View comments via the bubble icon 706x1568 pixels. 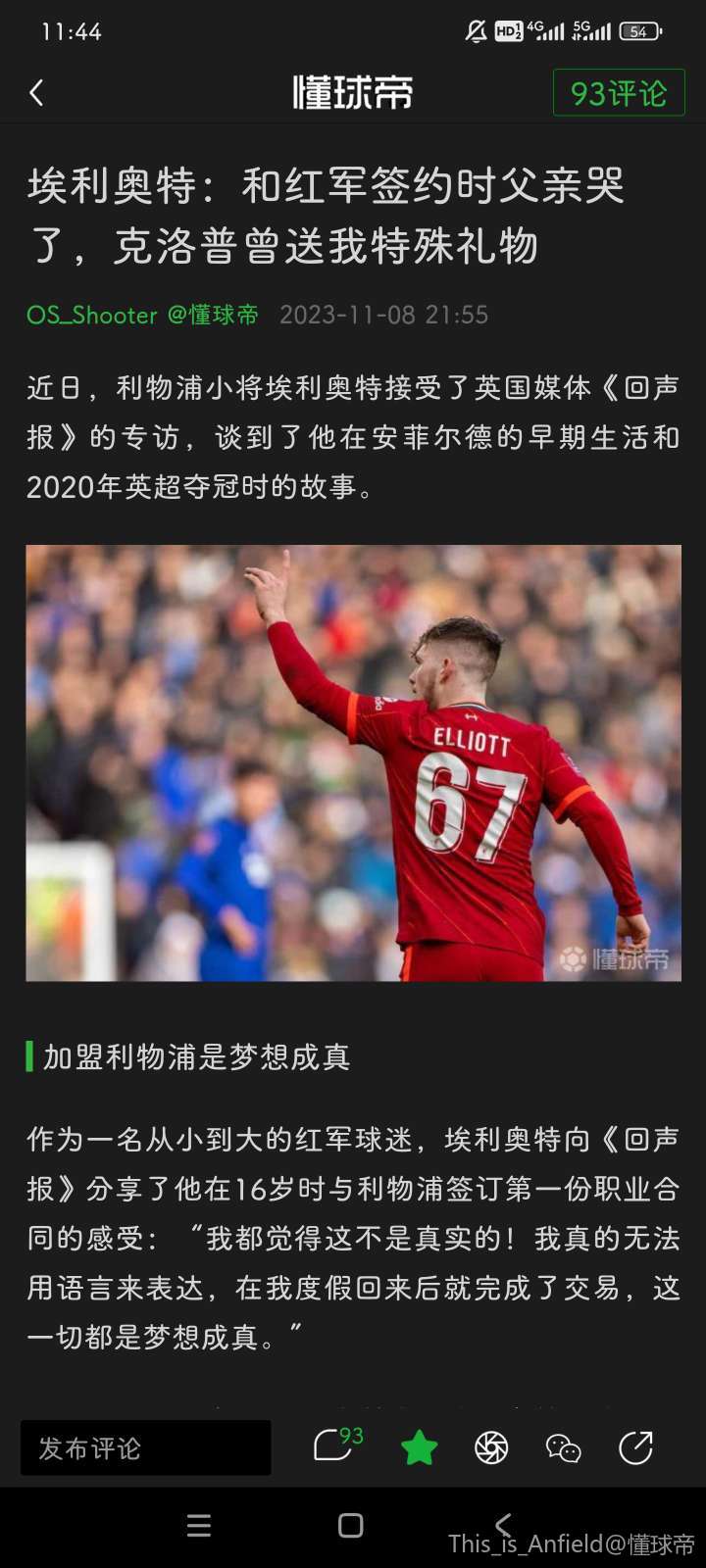pyautogui.click(x=334, y=1445)
